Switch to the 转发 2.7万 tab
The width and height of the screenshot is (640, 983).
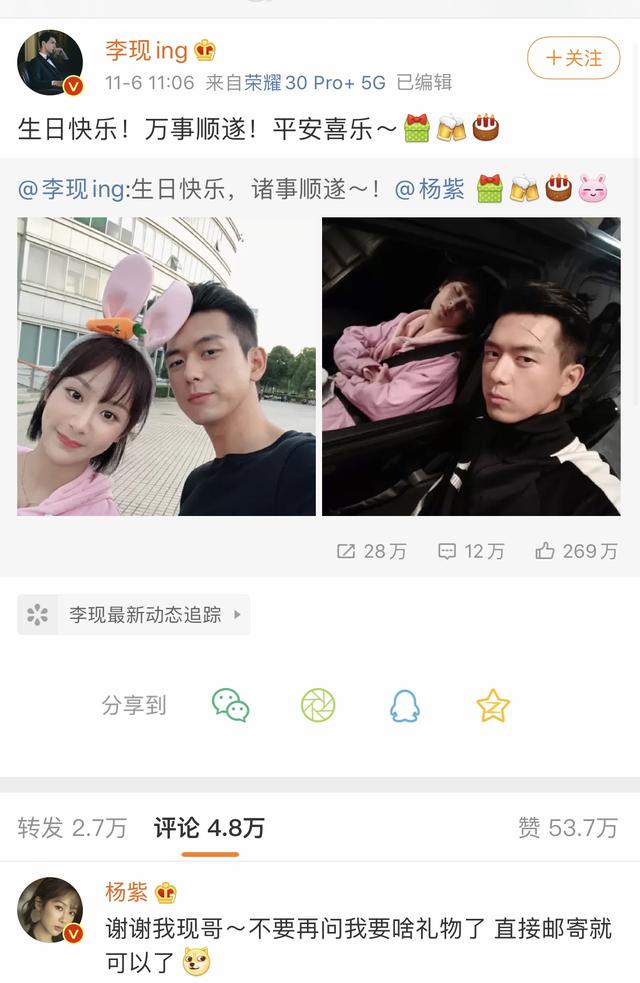point(72,828)
